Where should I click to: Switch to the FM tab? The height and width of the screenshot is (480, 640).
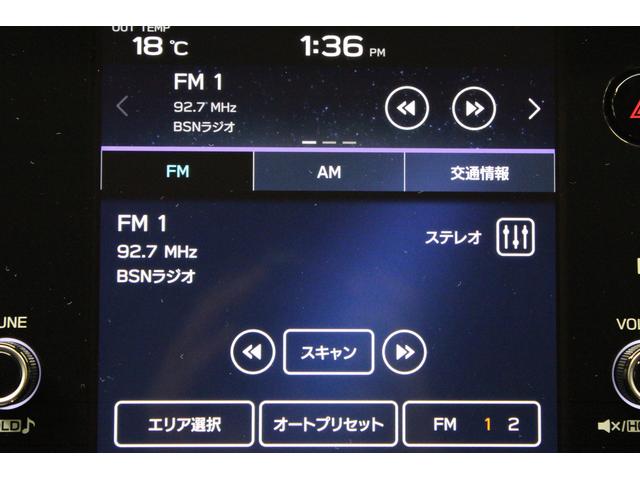coord(177,172)
